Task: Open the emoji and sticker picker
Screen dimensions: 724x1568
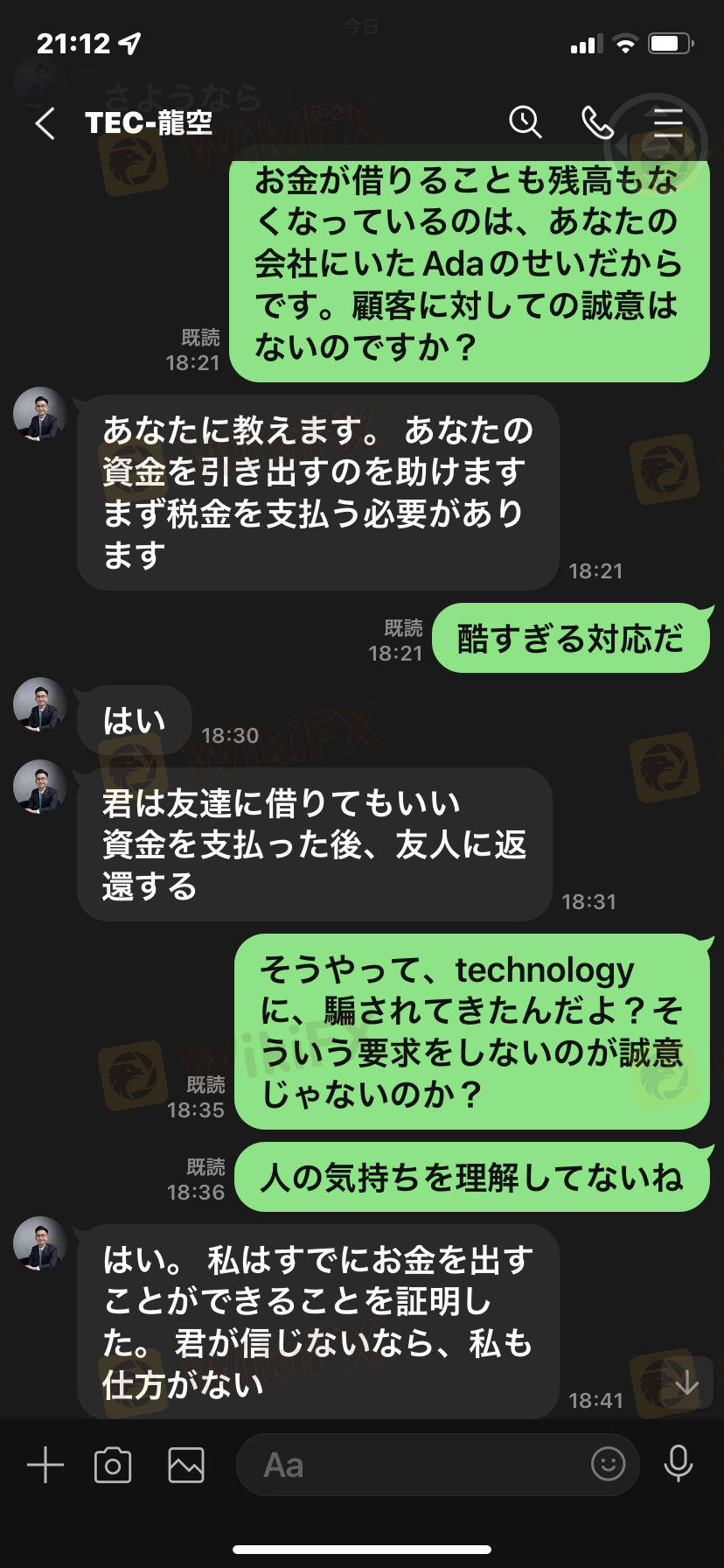Action: 609,1463
